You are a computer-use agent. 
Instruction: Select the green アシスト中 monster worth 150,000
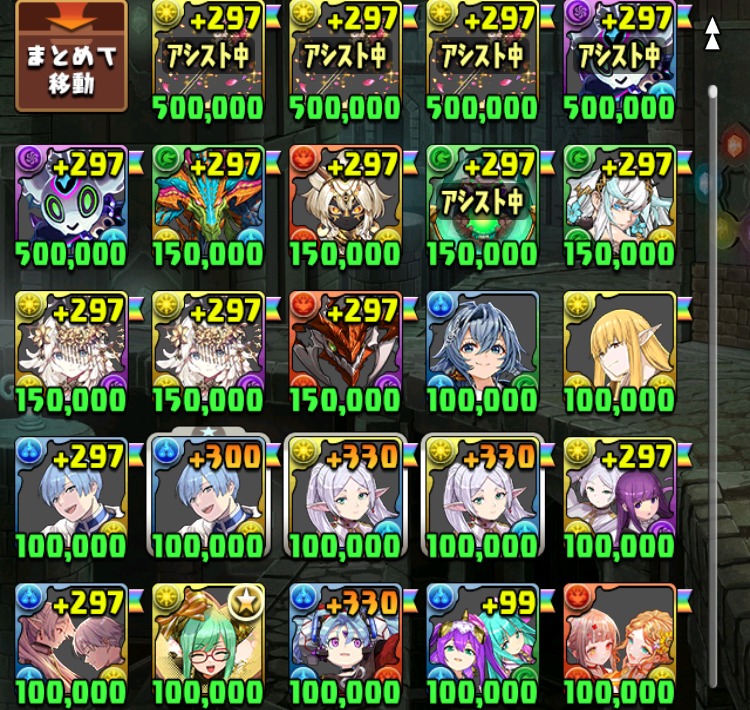click(483, 202)
